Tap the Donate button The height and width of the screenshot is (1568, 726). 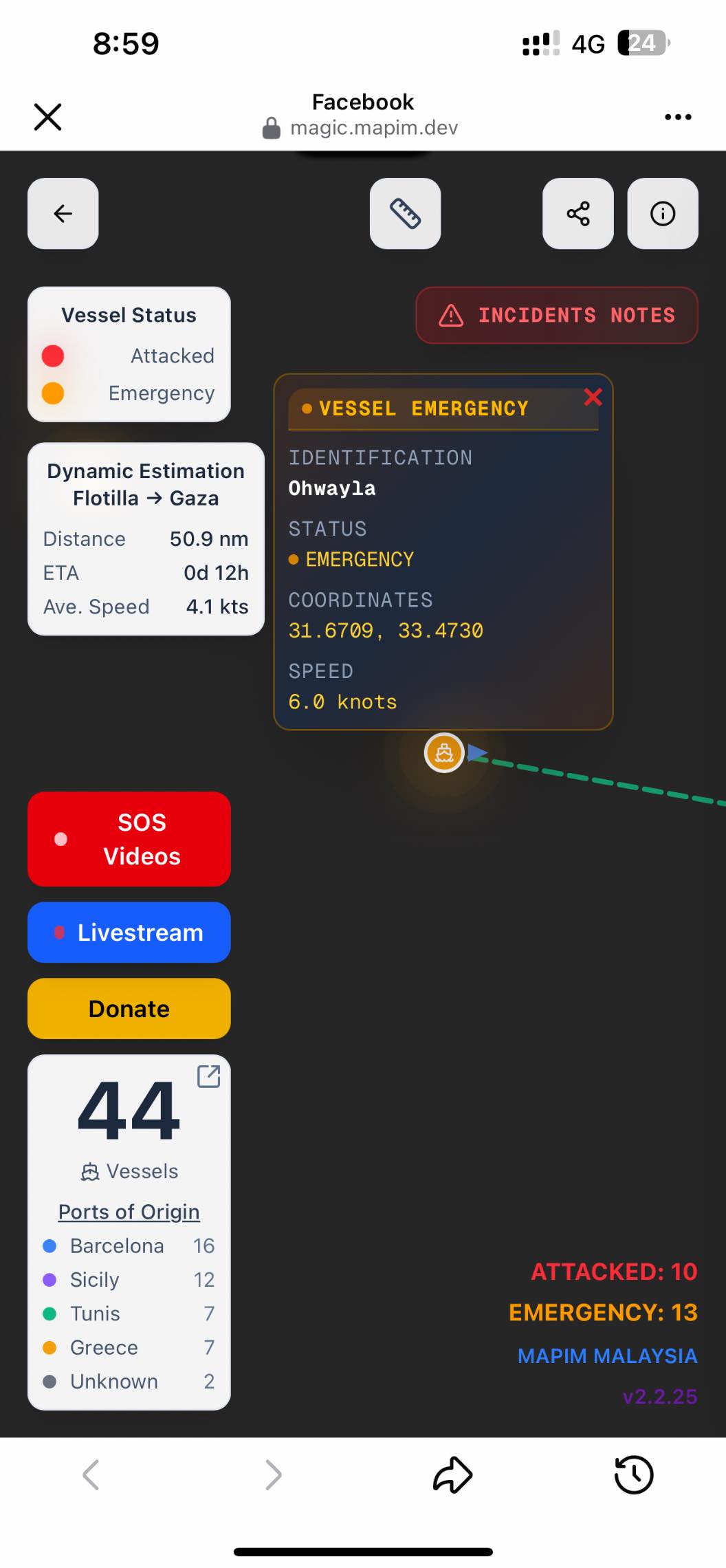point(129,1009)
